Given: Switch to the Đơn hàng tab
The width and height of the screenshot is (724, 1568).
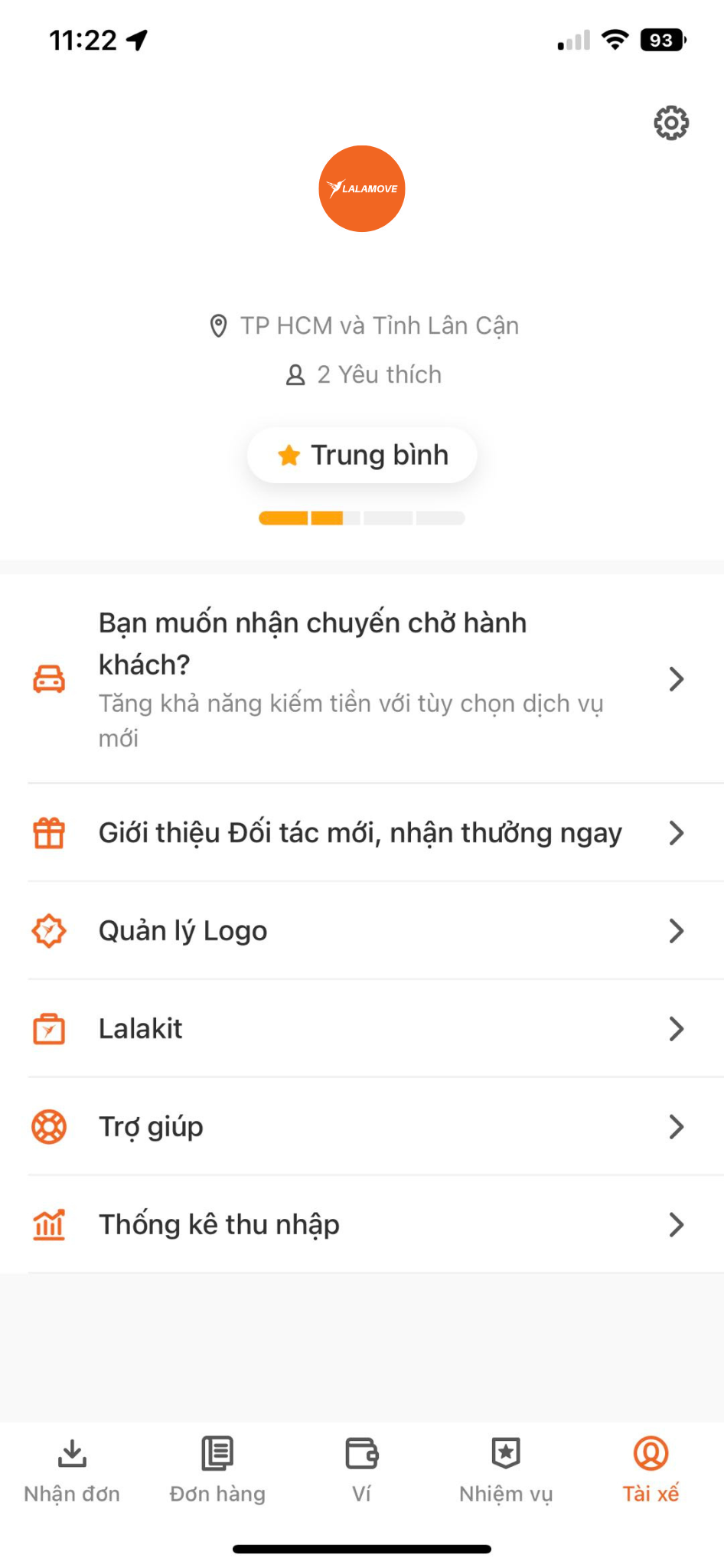Looking at the screenshot, I should 217,1470.
